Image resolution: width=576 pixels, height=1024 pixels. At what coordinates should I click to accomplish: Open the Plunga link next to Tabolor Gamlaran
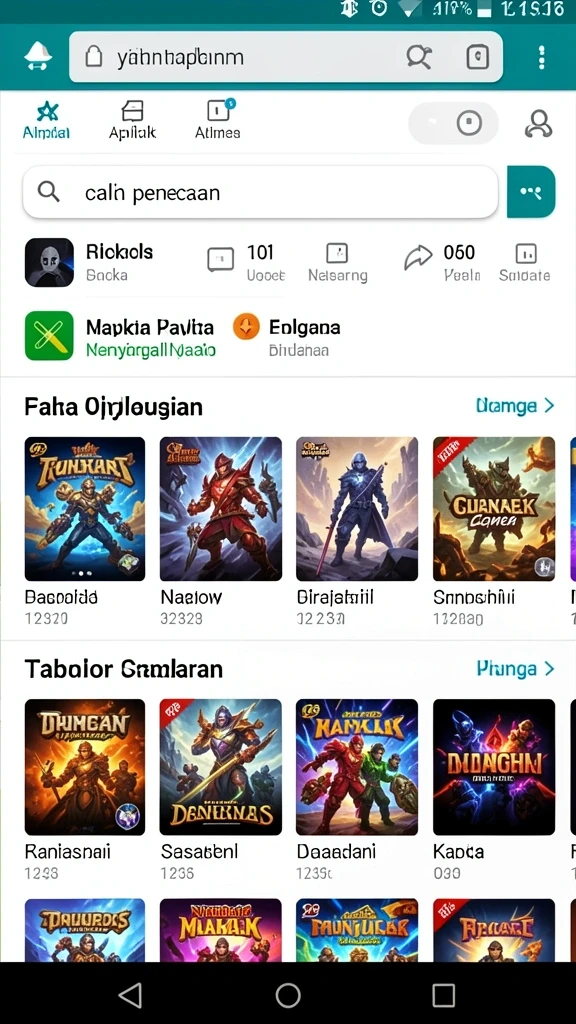pyautogui.click(x=515, y=669)
